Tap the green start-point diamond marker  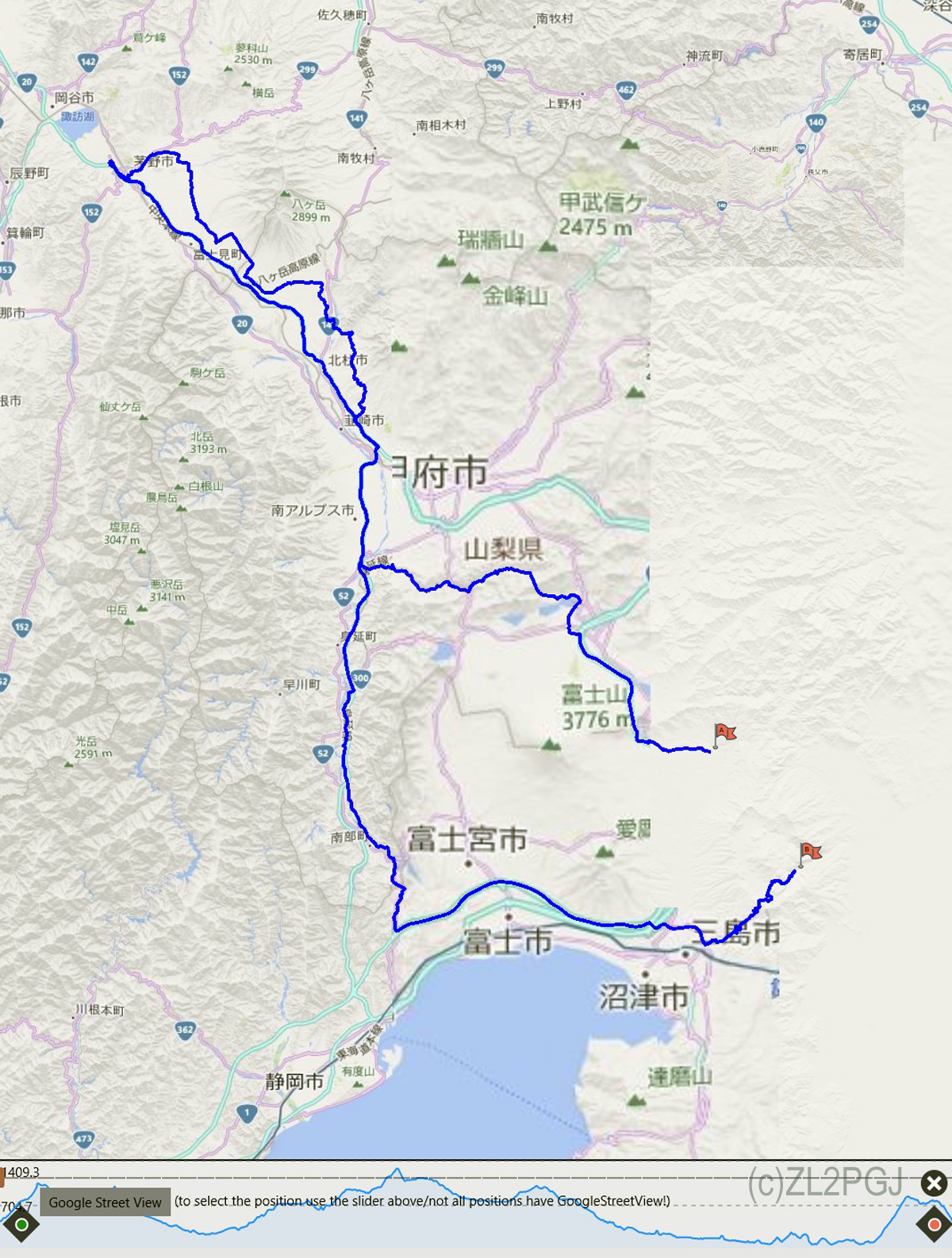21,1225
